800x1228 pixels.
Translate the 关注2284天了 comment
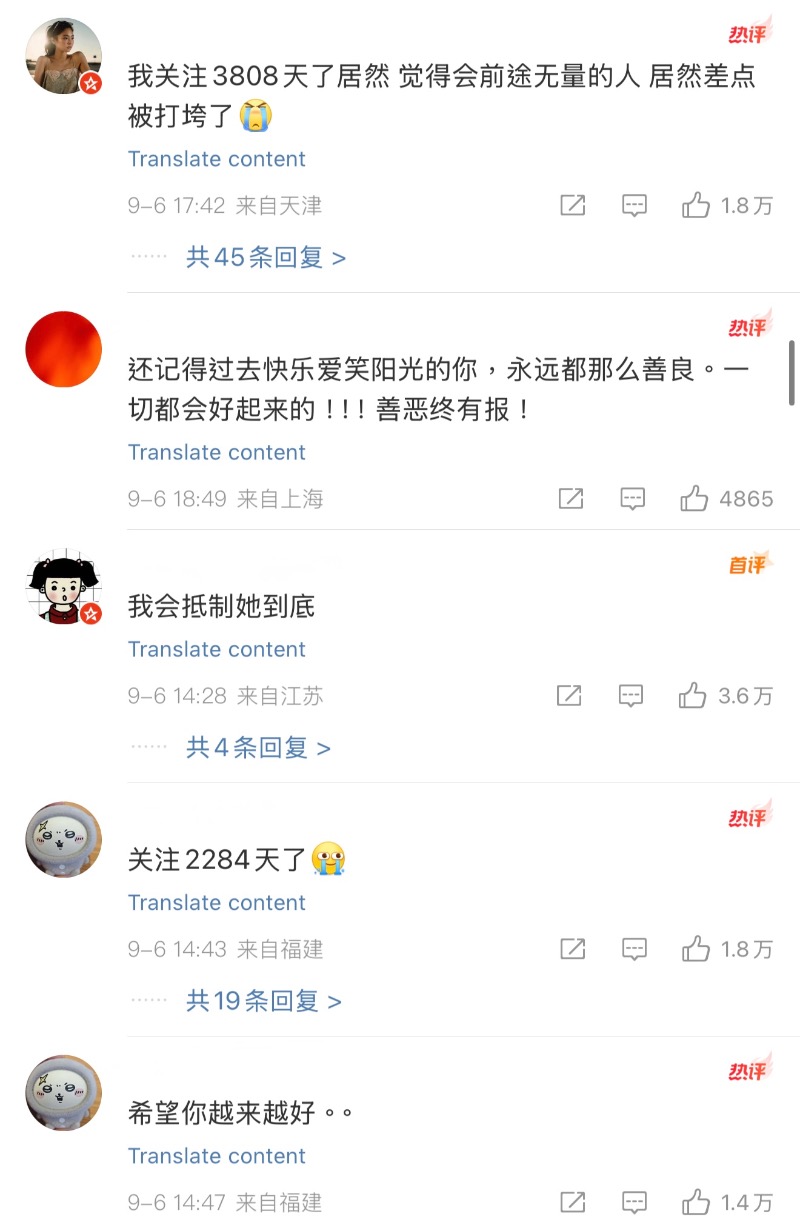(x=216, y=903)
